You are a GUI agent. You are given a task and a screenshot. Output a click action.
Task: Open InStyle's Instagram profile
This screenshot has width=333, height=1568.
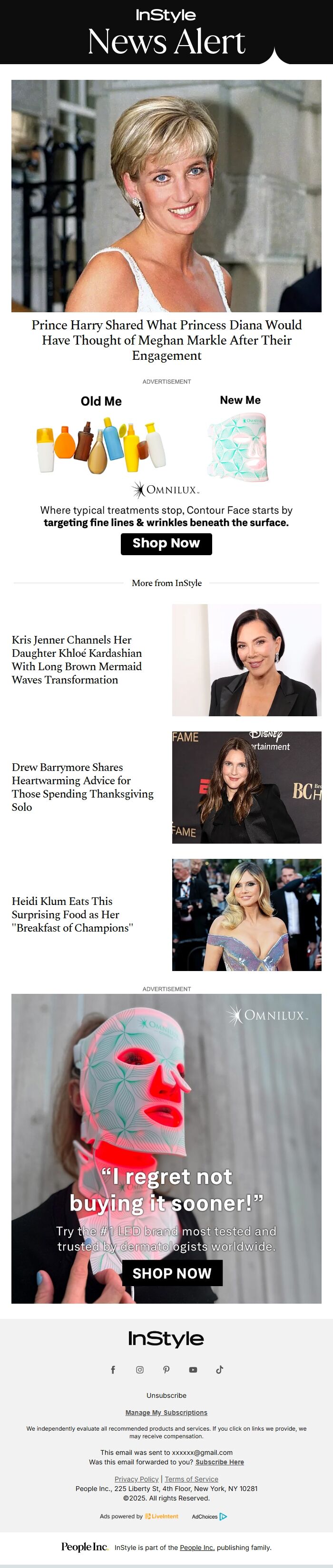pyautogui.click(x=139, y=1370)
